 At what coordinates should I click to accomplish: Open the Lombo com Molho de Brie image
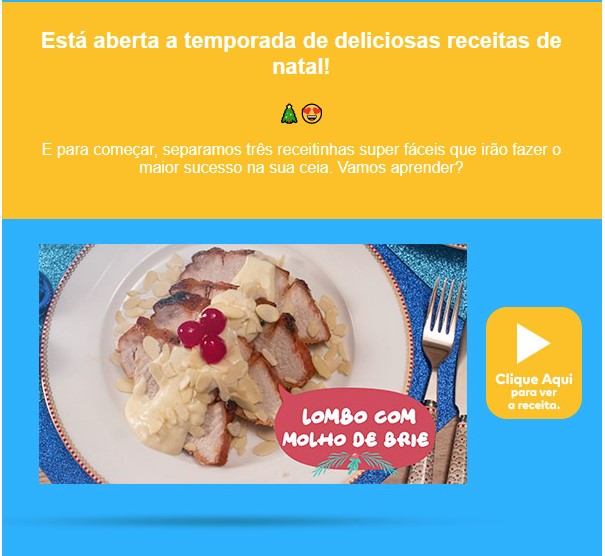click(x=252, y=364)
